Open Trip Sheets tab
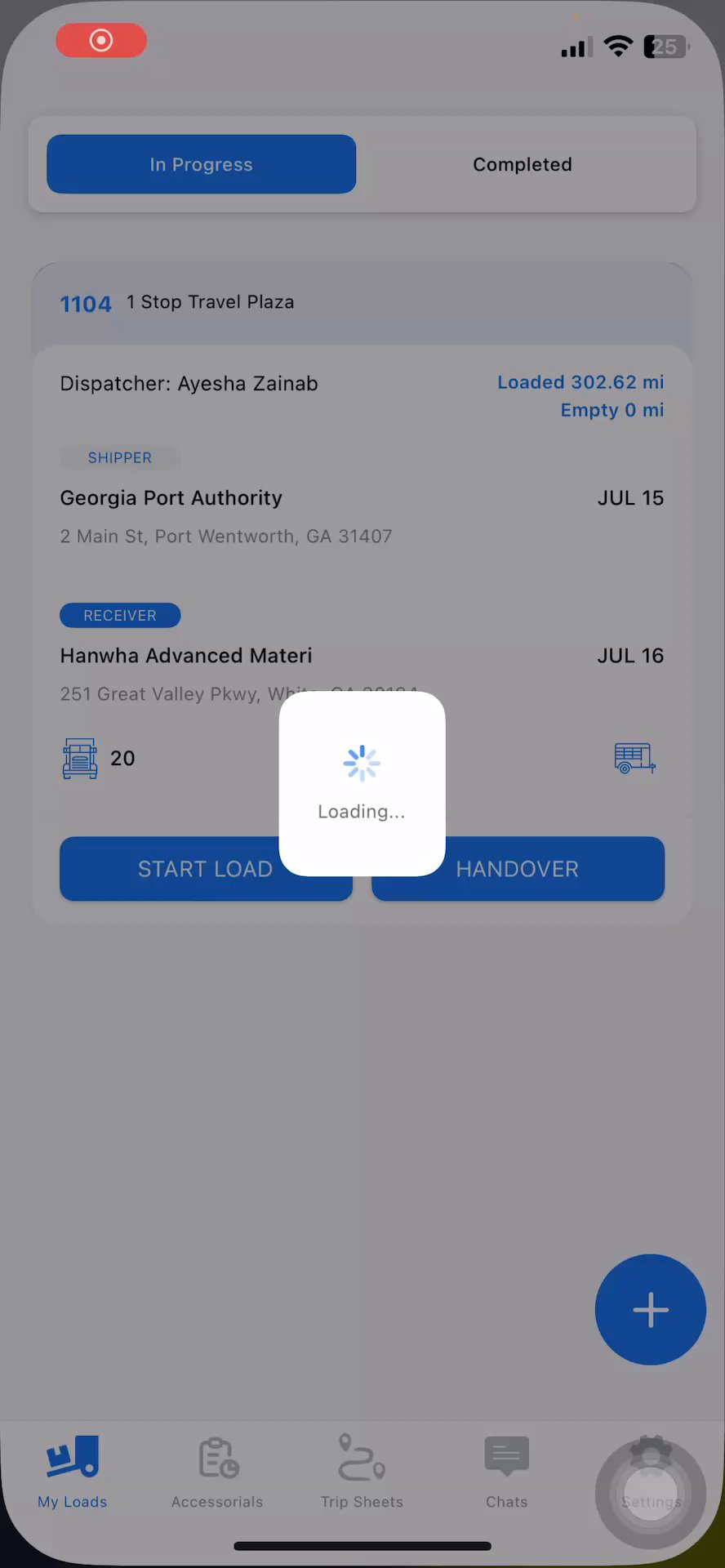725x1568 pixels. pos(362,1472)
